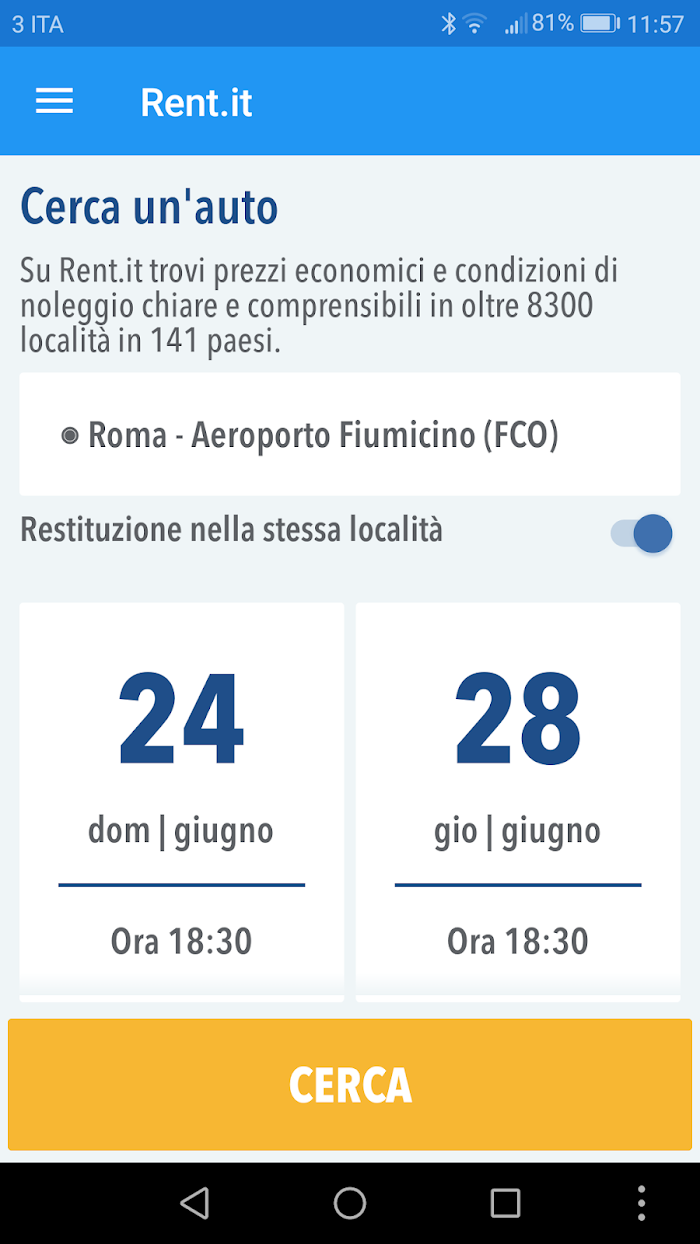Tap the yellow CERCA button
Viewport: 700px width, 1244px height.
click(x=350, y=1085)
